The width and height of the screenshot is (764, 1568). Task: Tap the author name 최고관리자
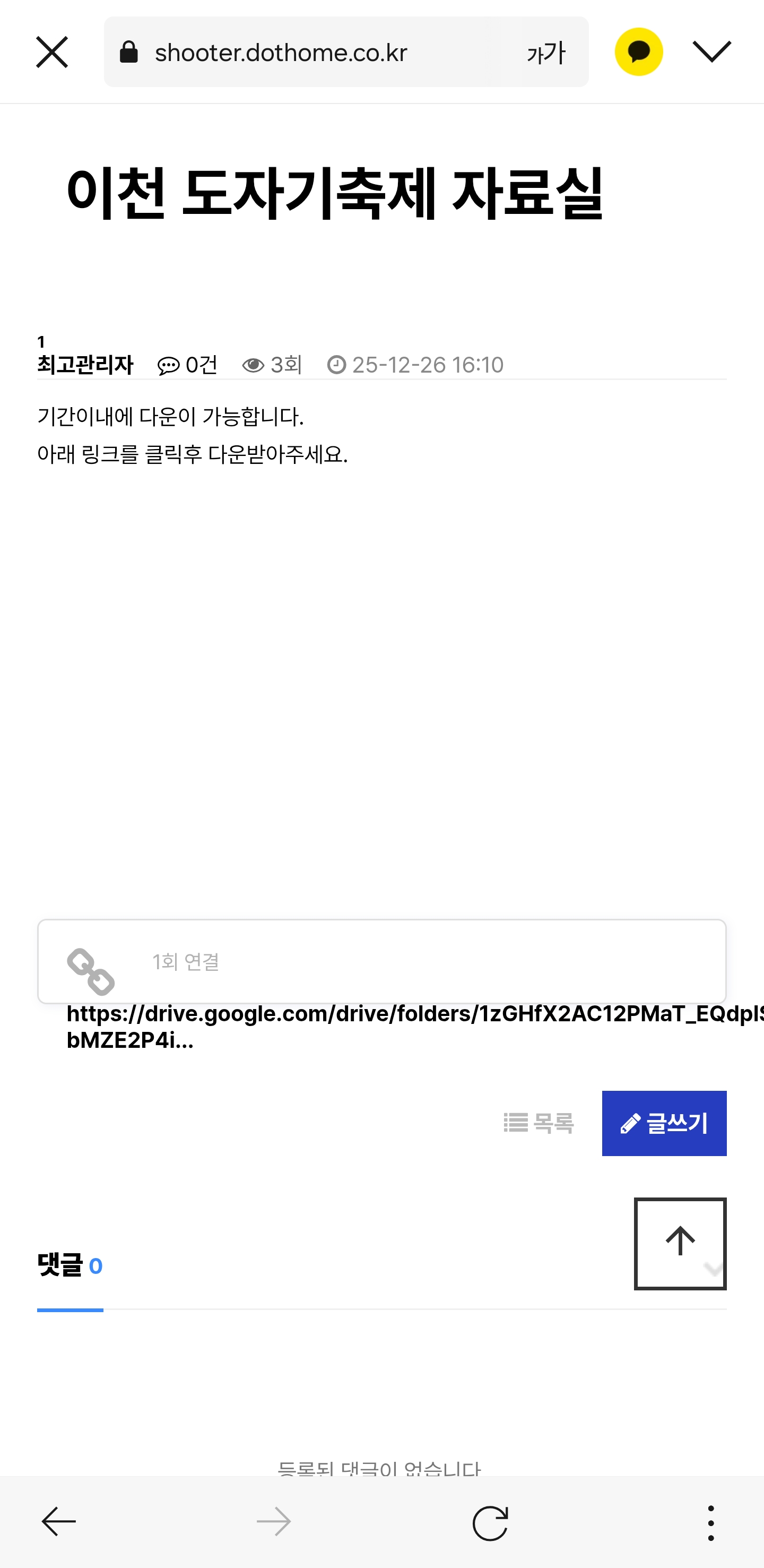[85, 365]
